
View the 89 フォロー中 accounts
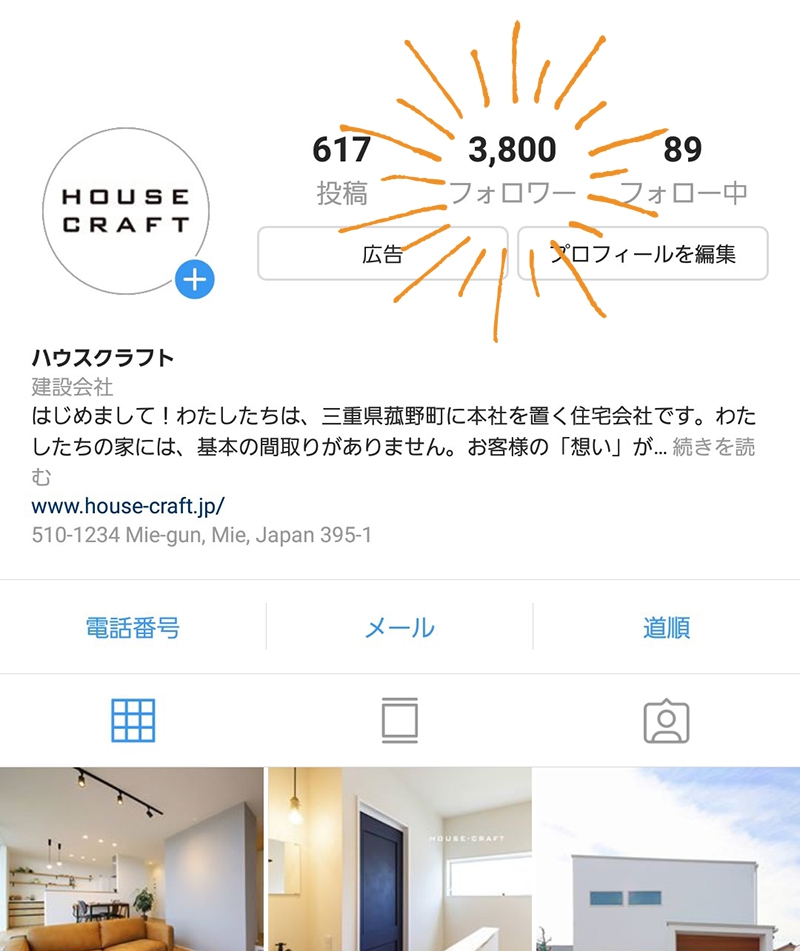point(683,170)
